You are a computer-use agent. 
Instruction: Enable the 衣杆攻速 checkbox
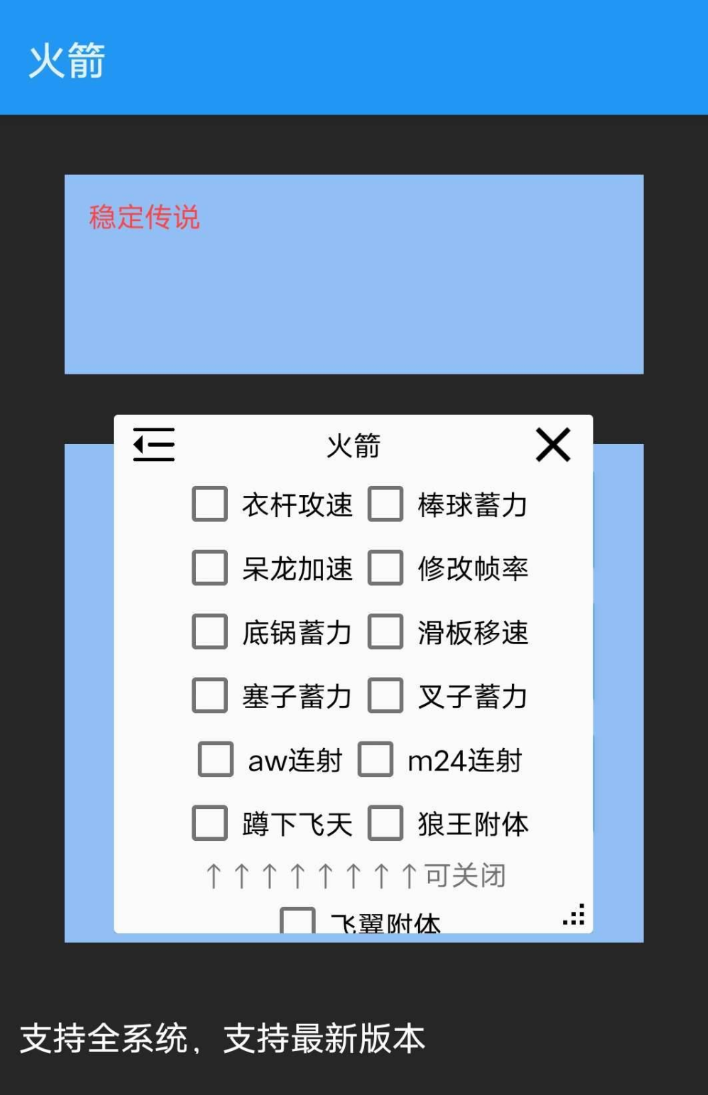(x=210, y=505)
